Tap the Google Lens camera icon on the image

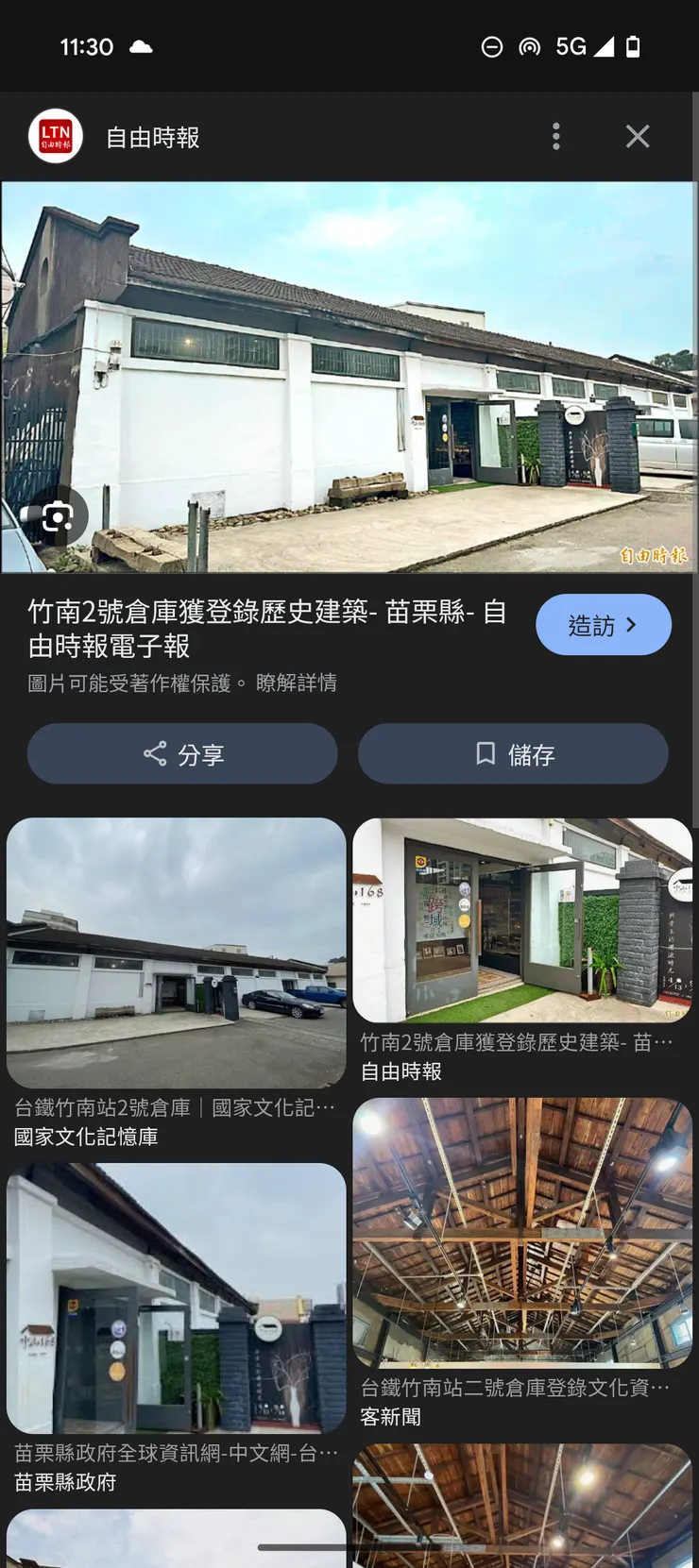(x=57, y=516)
